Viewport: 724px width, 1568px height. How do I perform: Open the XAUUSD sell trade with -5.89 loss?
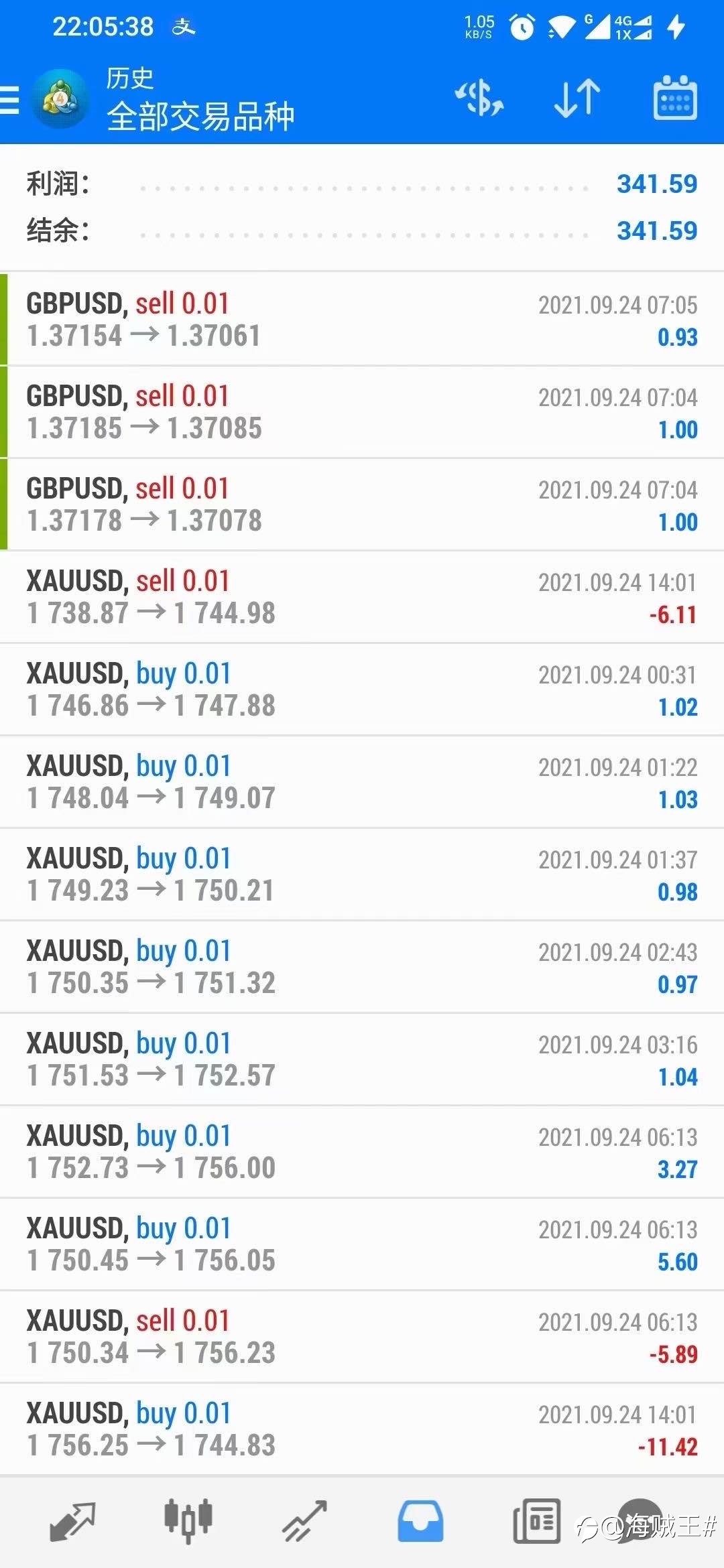362,1337
